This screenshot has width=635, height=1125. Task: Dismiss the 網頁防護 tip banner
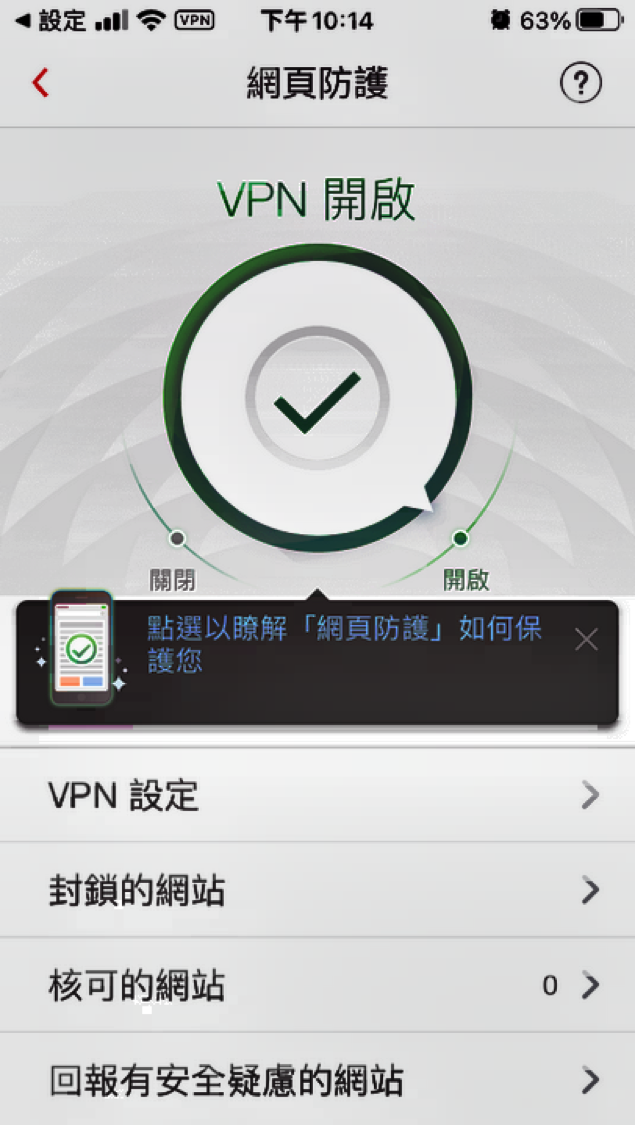587,640
